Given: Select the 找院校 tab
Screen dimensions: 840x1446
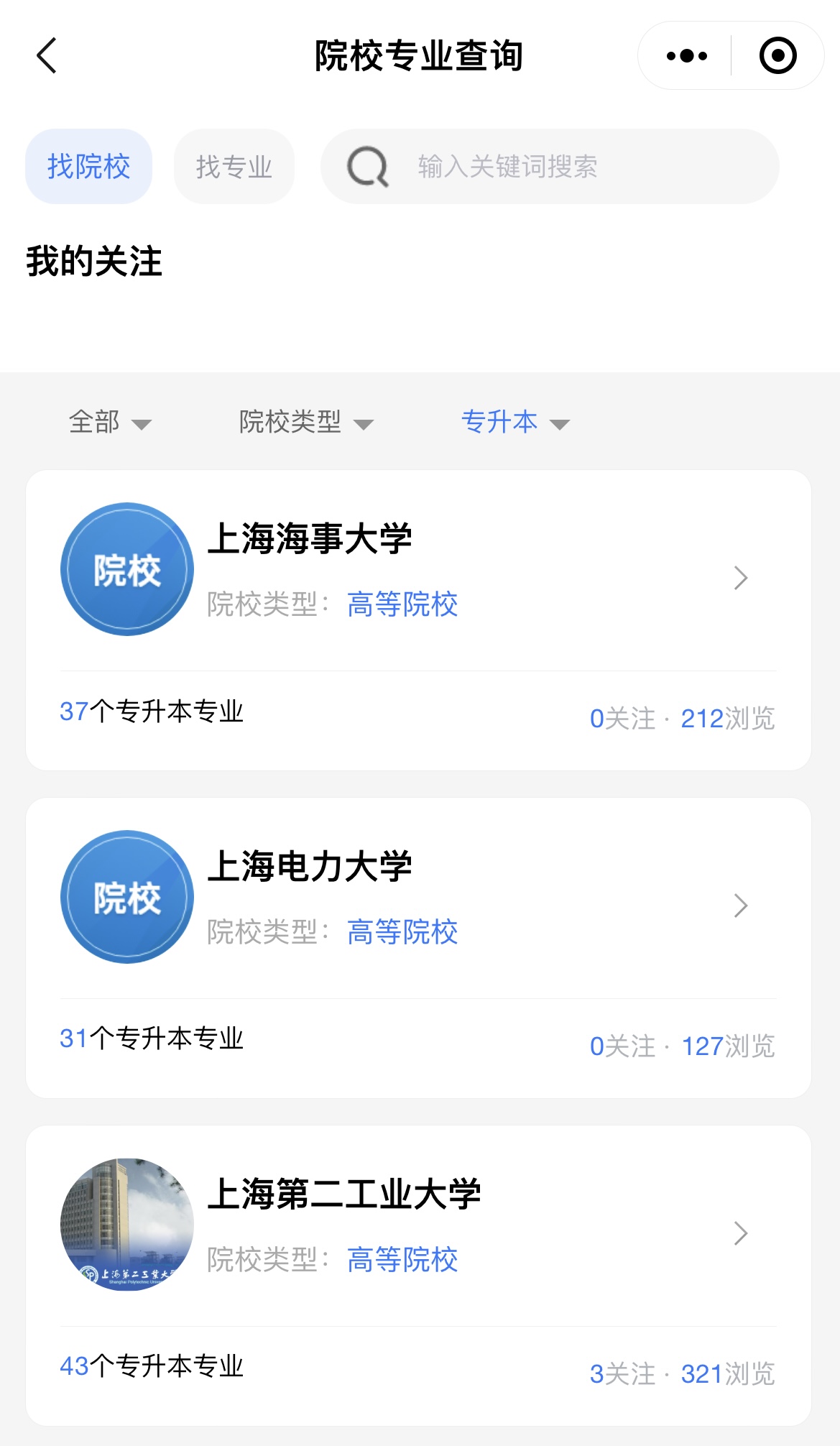Looking at the screenshot, I should (88, 166).
